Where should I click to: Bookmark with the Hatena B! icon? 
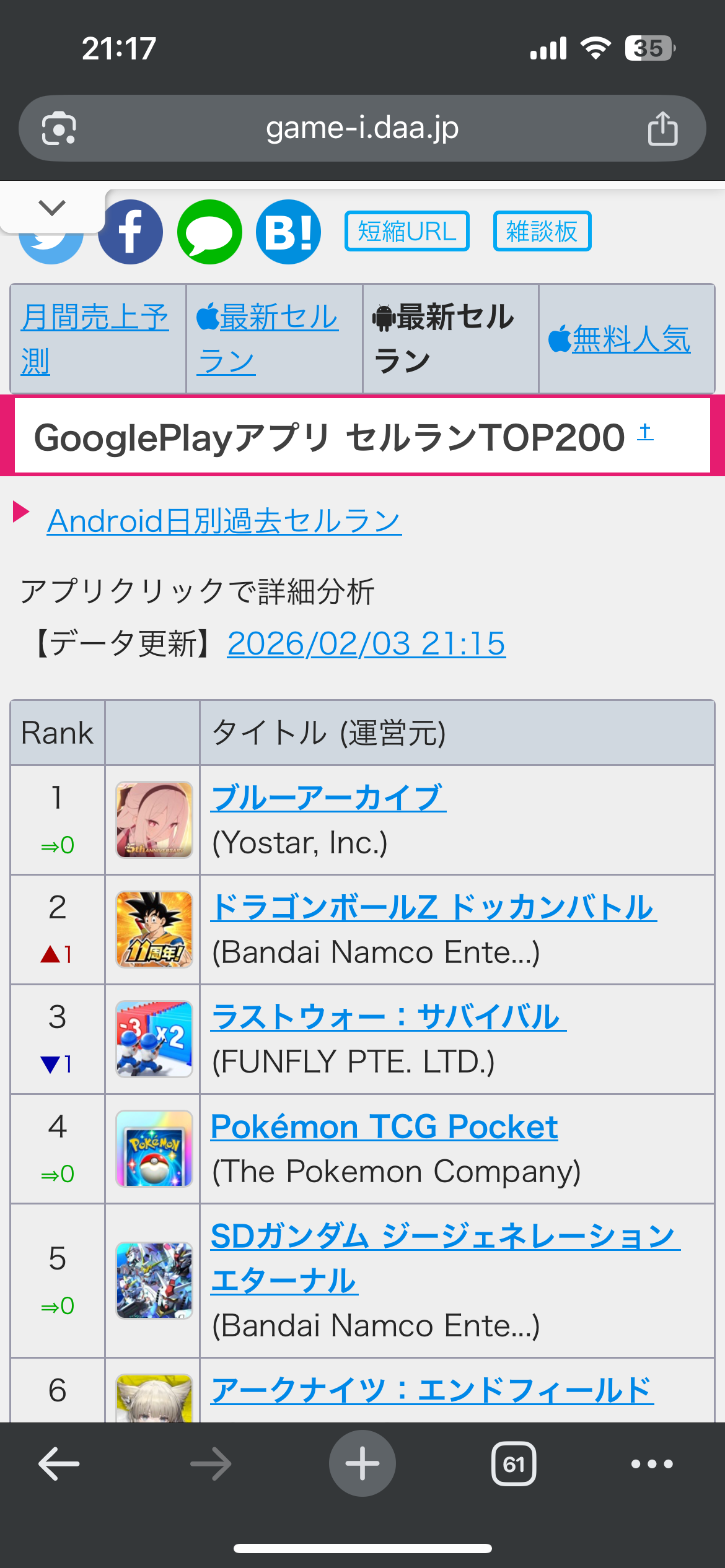pyautogui.click(x=288, y=232)
